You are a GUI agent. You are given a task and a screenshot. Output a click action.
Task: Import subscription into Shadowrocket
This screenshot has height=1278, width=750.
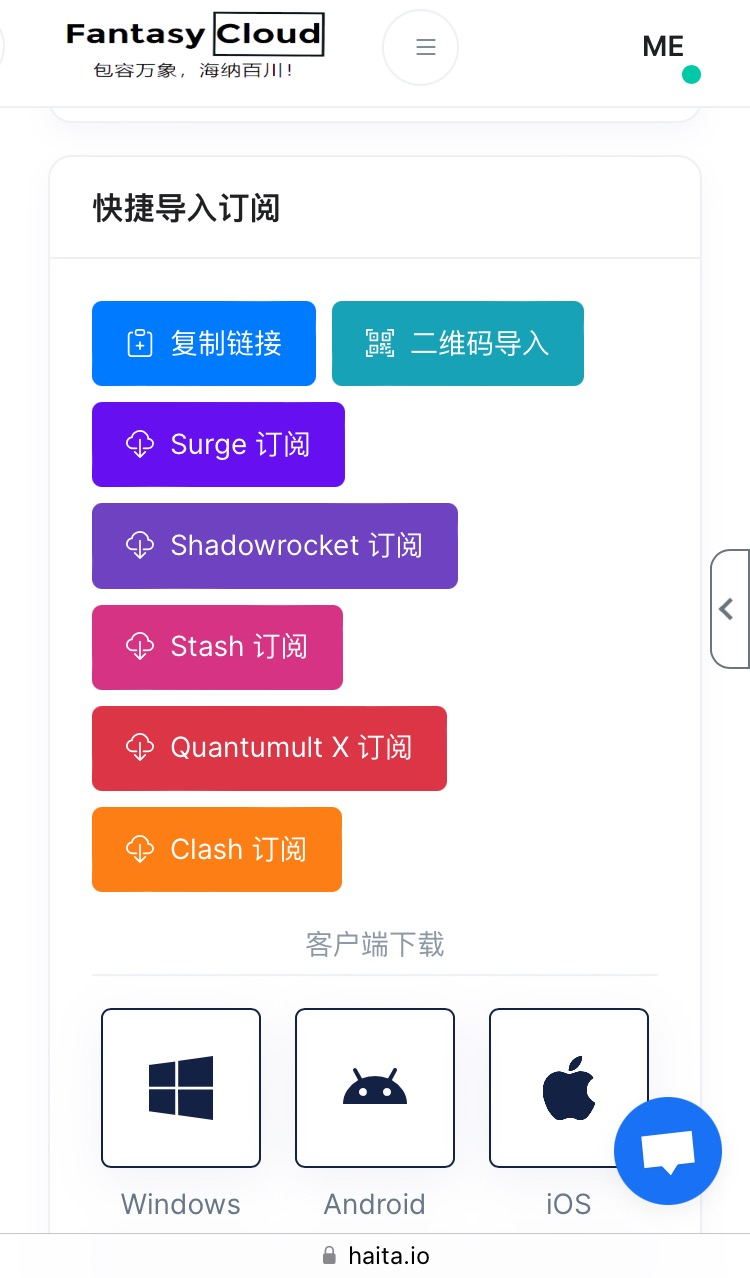[274, 546]
